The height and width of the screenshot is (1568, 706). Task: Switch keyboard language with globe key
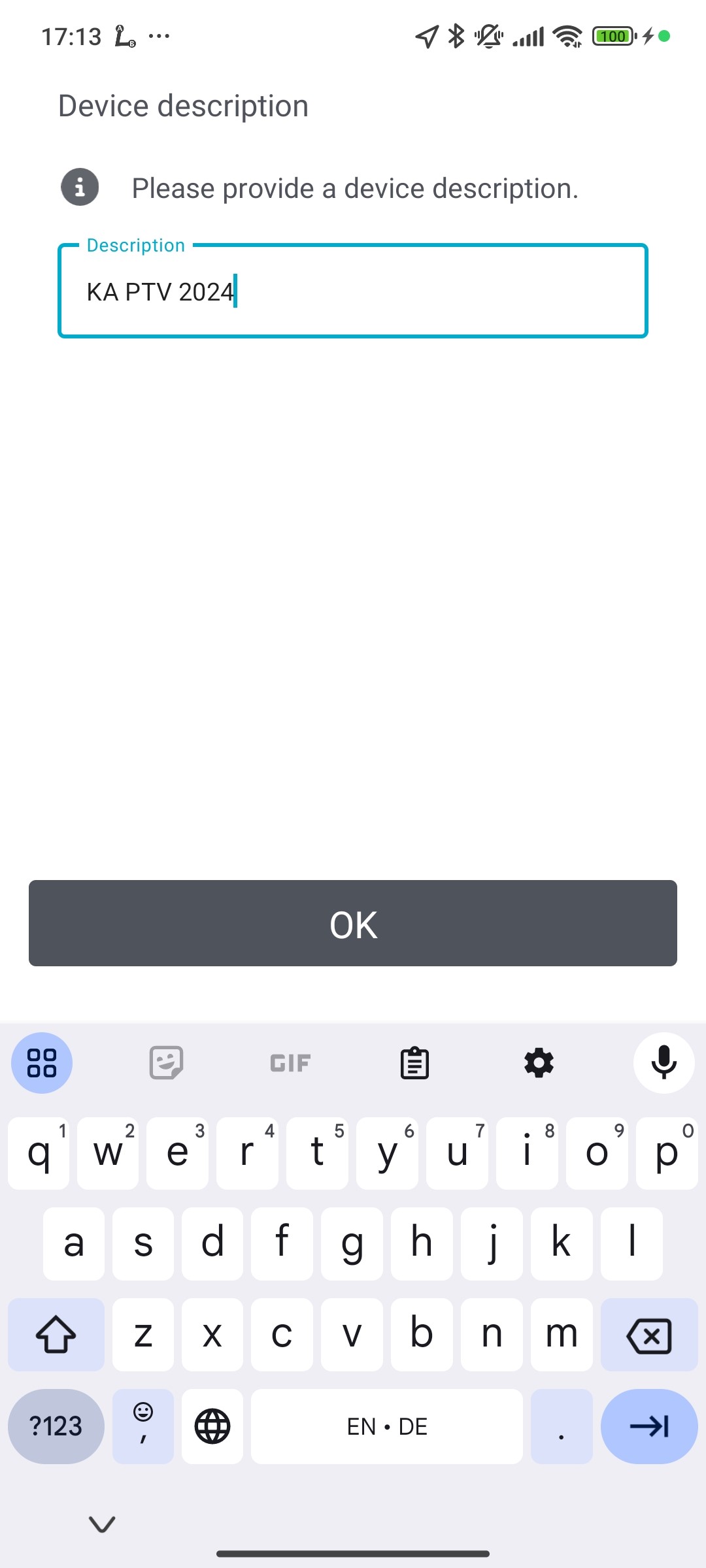(x=212, y=1426)
